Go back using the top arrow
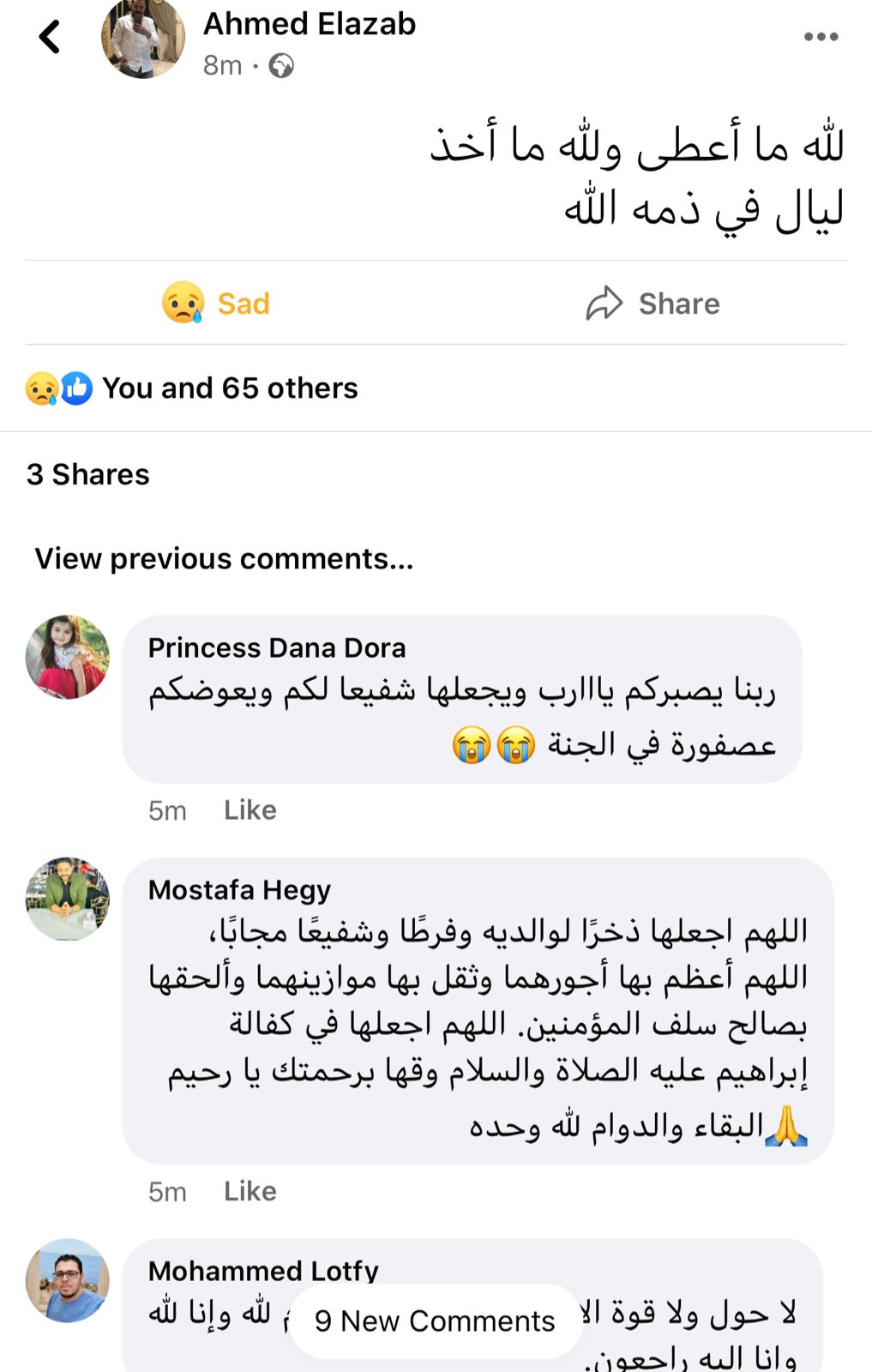Screen dimensions: 872x1372 pos(50,37)
